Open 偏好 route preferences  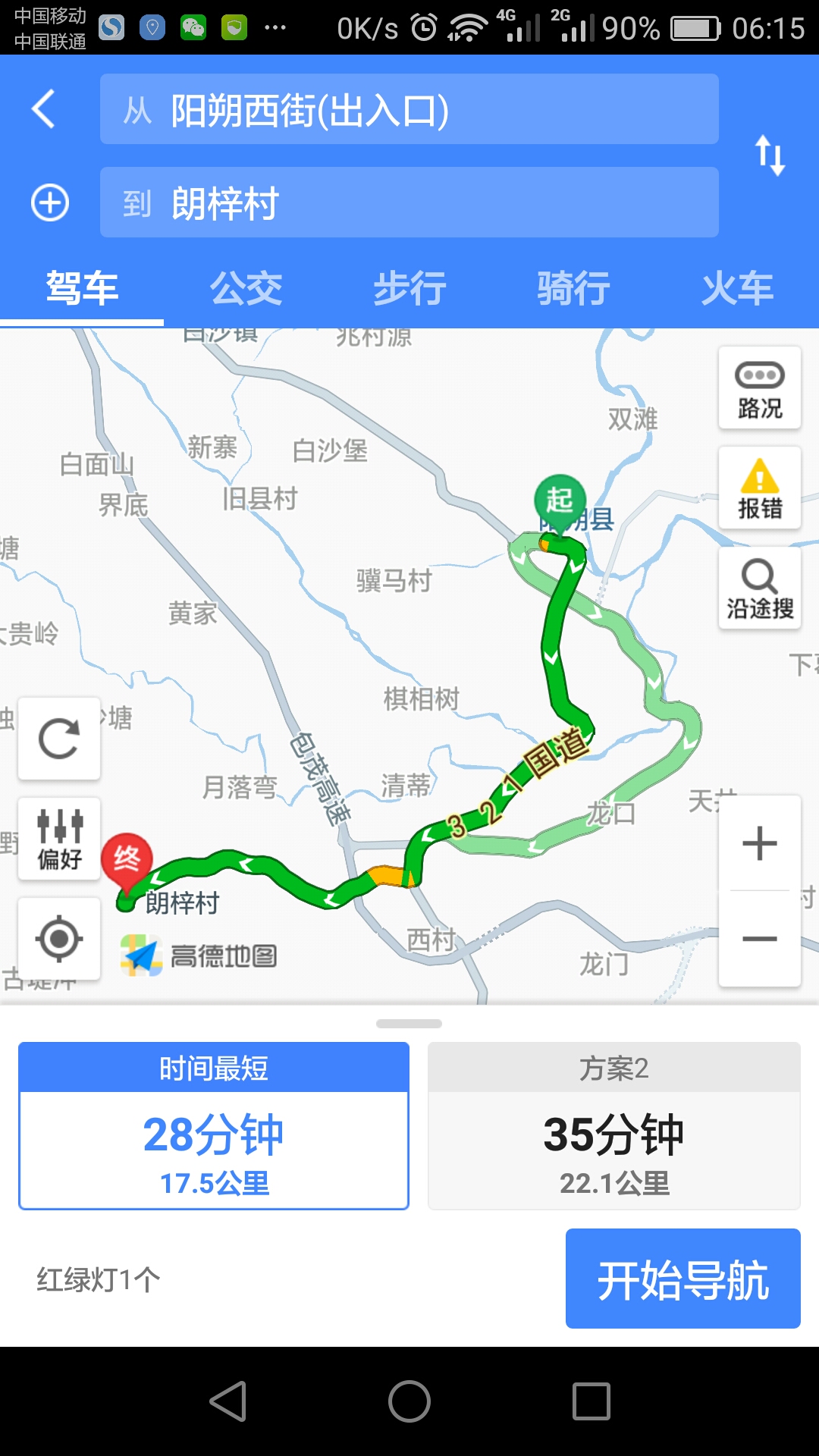59,839
